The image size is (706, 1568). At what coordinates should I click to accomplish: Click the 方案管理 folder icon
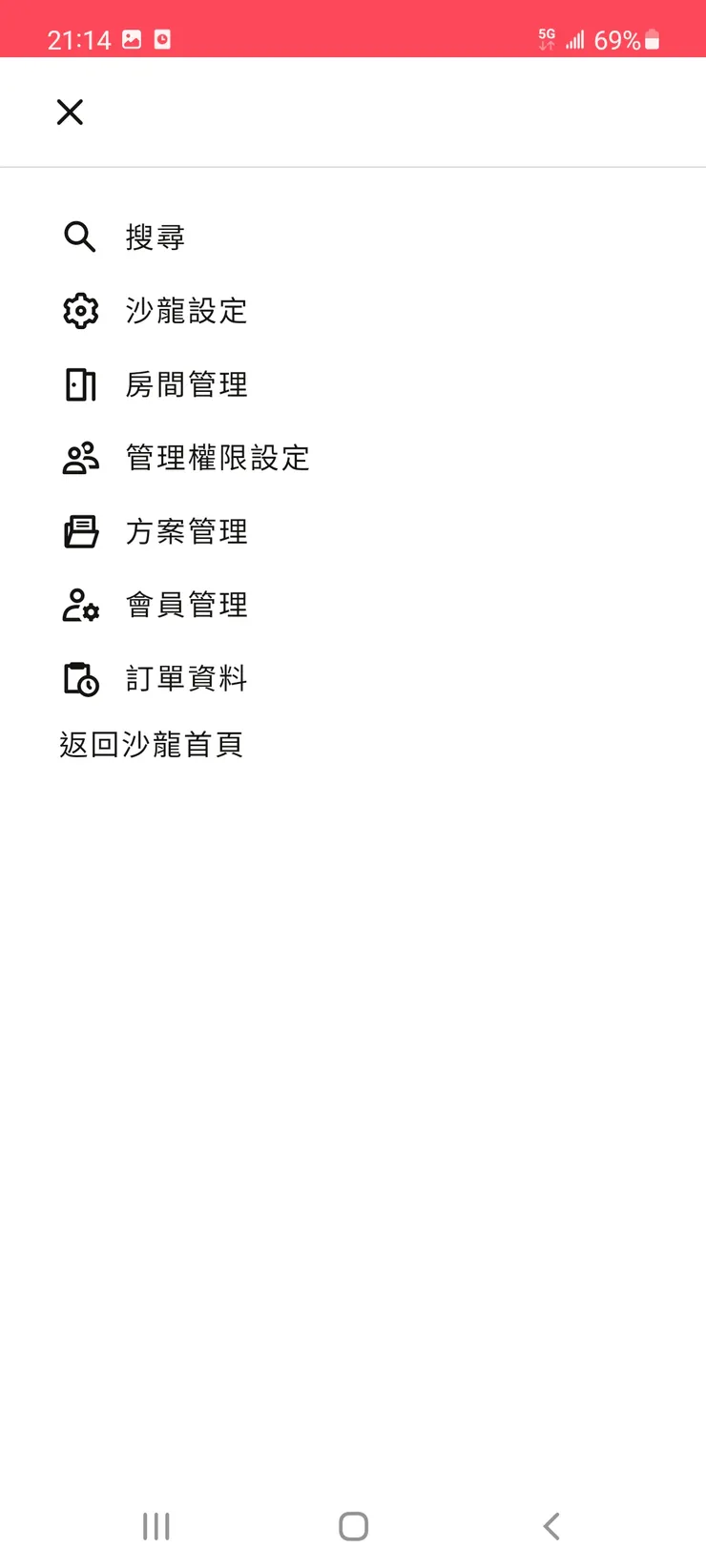coord(79,532)
